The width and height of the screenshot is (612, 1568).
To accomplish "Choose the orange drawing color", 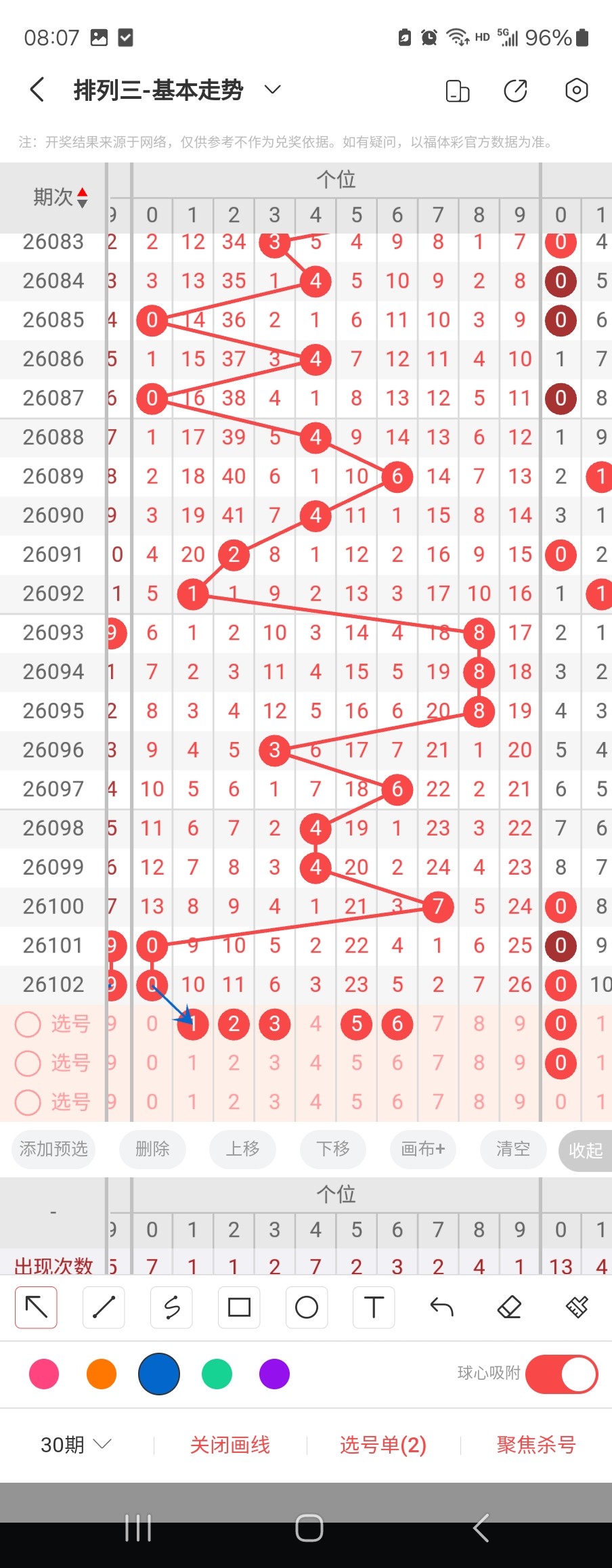I will [102, 1374].
